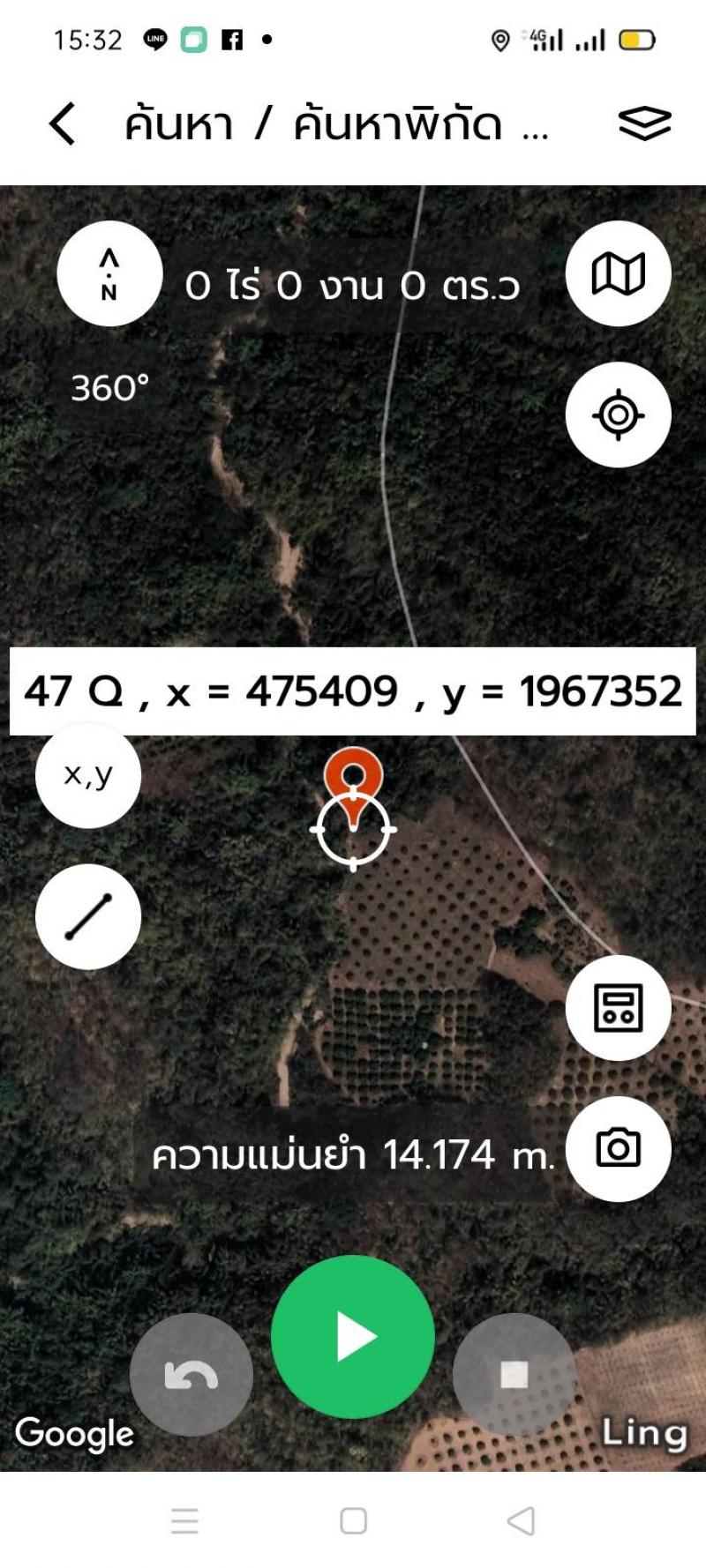Screen dimensions: 706x1568
Task: Stop the measurement with the square button
Action: 514,1374
